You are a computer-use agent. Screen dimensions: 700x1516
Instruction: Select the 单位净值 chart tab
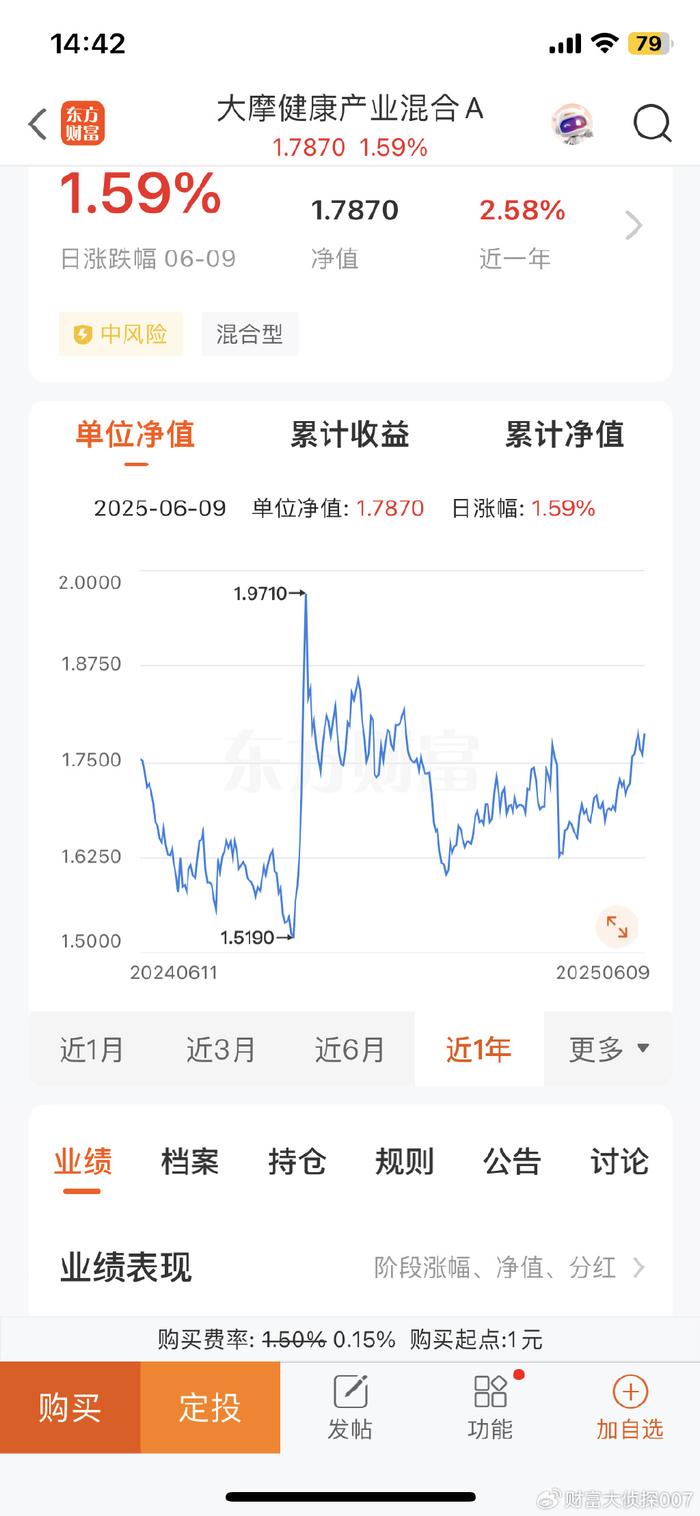click(135, 434)
